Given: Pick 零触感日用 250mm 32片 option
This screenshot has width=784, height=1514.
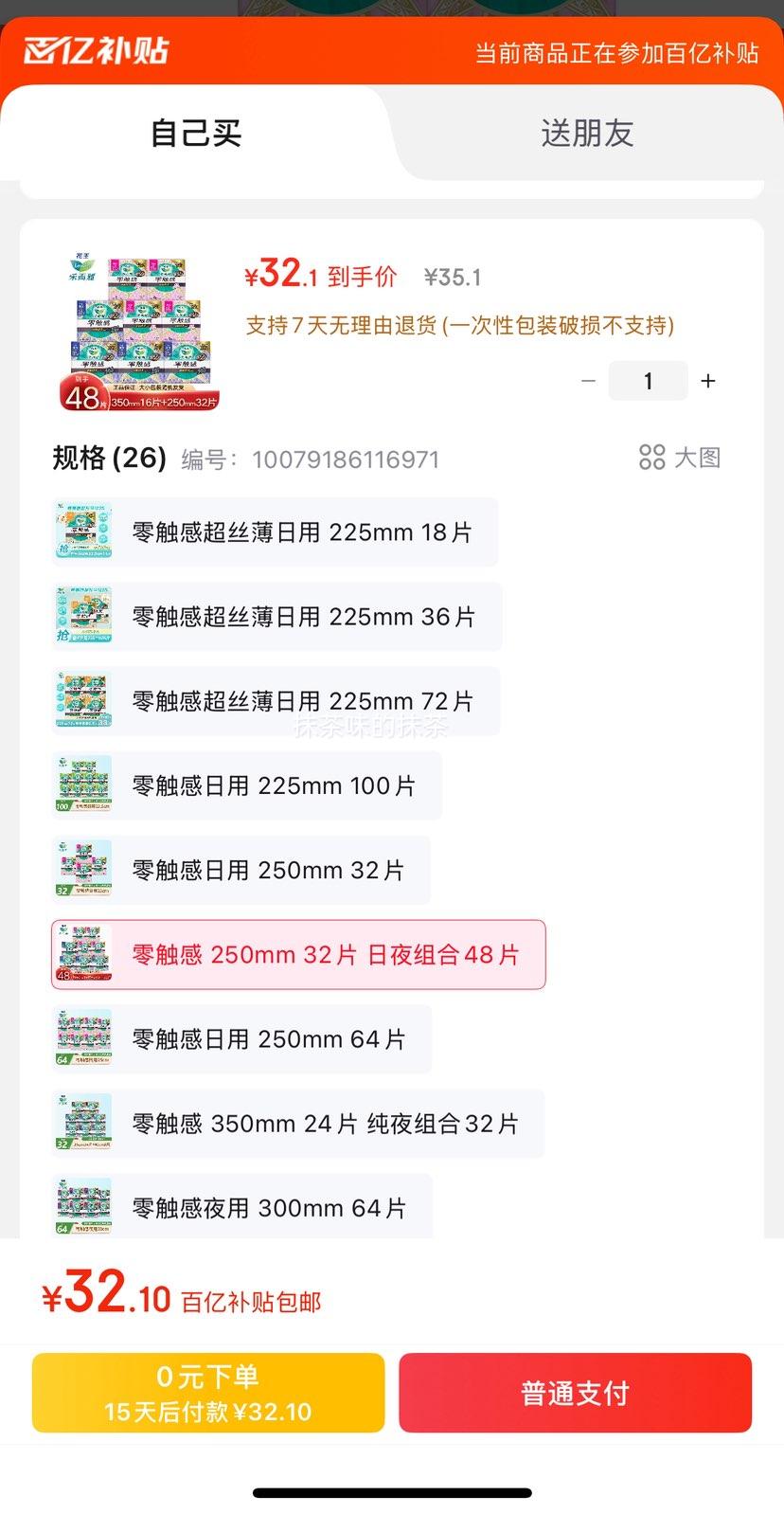Looking at the screenshot, I should click(241, 870).
